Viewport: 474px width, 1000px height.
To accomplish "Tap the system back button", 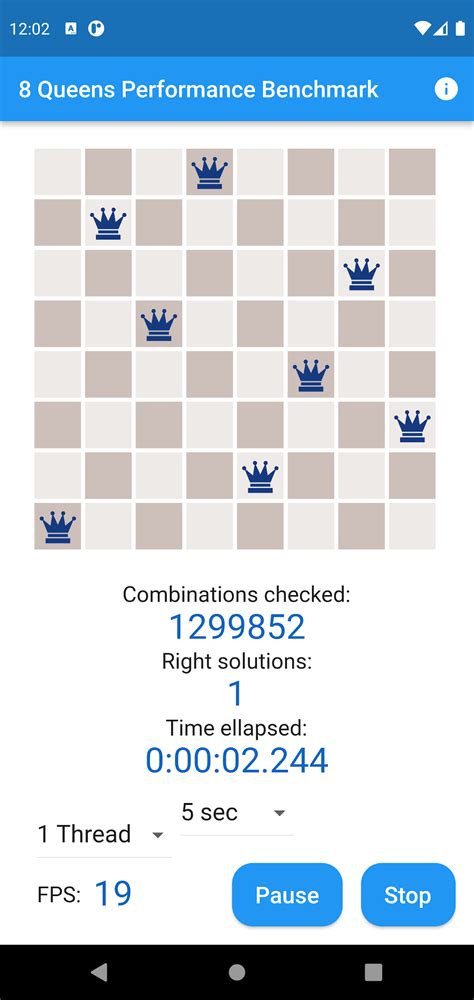I will tap(99, 972).
